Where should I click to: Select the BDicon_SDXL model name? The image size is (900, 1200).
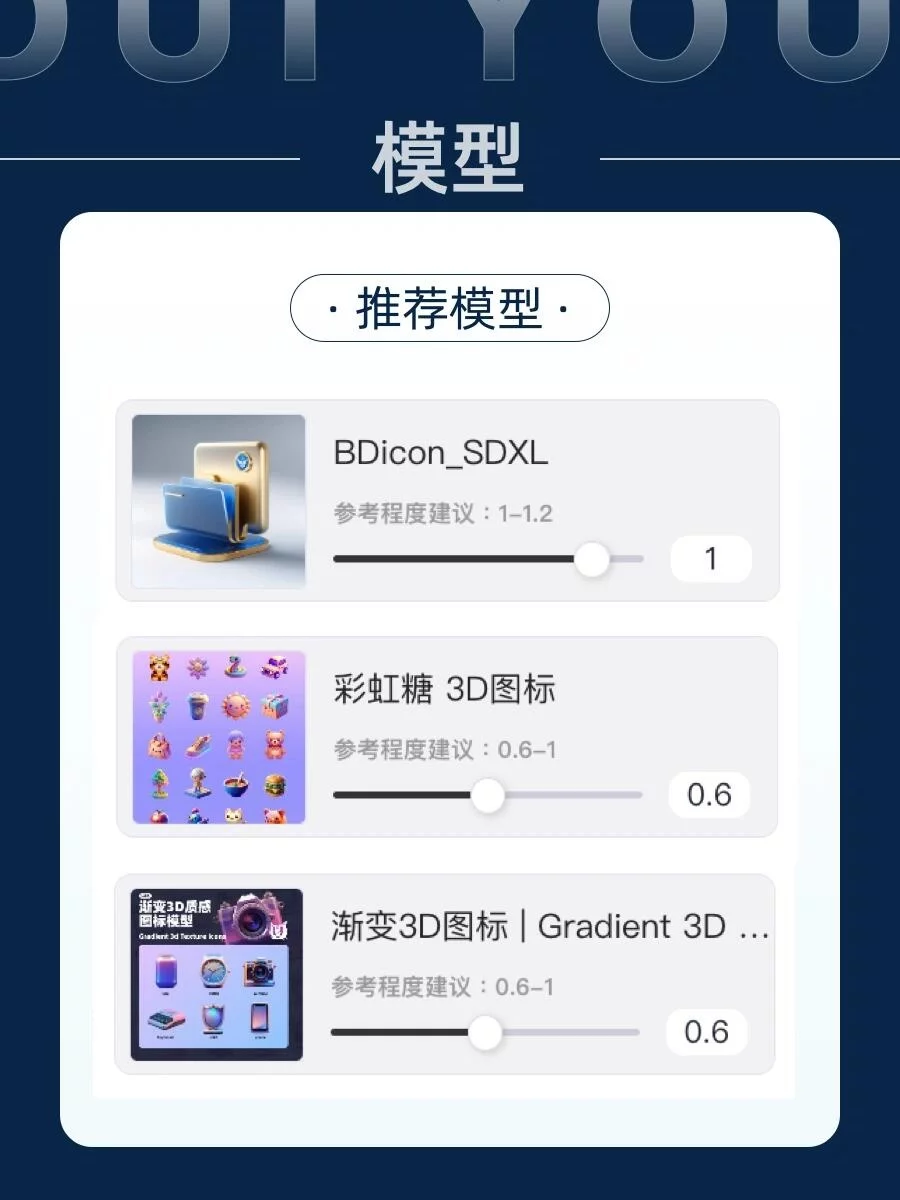[438, 452]
